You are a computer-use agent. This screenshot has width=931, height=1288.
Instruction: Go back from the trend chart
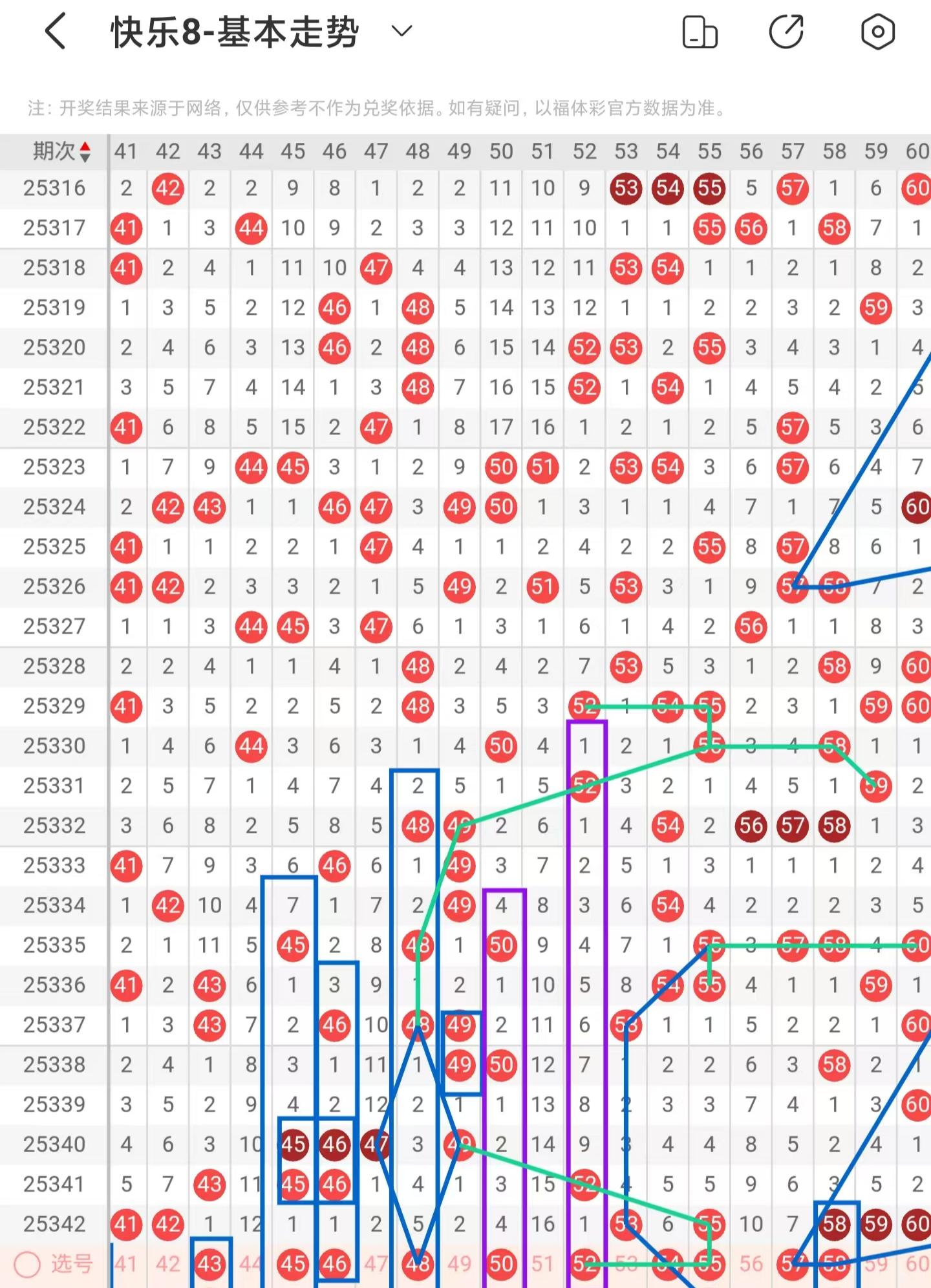click(x=56, y=32)
